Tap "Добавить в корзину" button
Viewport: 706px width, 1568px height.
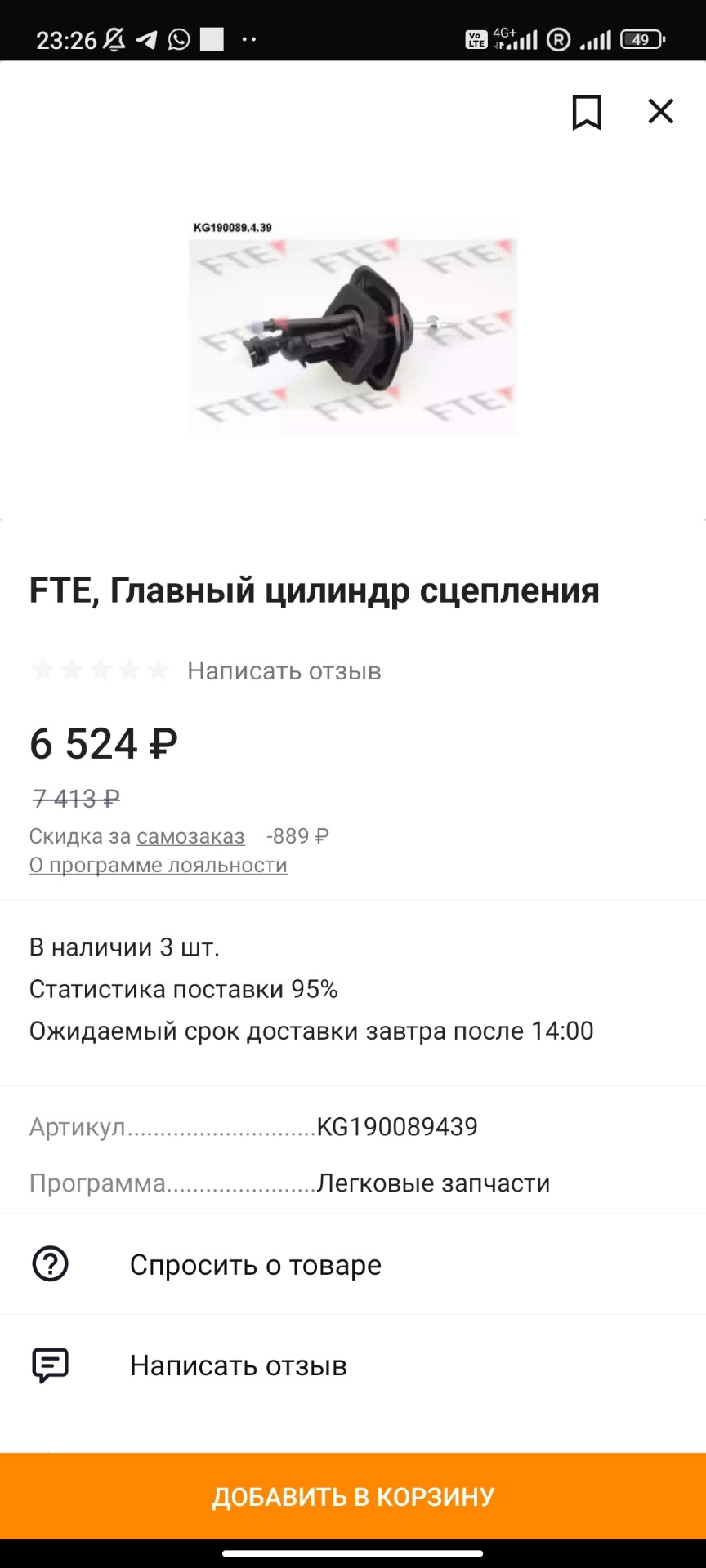tap(353, 1496)
